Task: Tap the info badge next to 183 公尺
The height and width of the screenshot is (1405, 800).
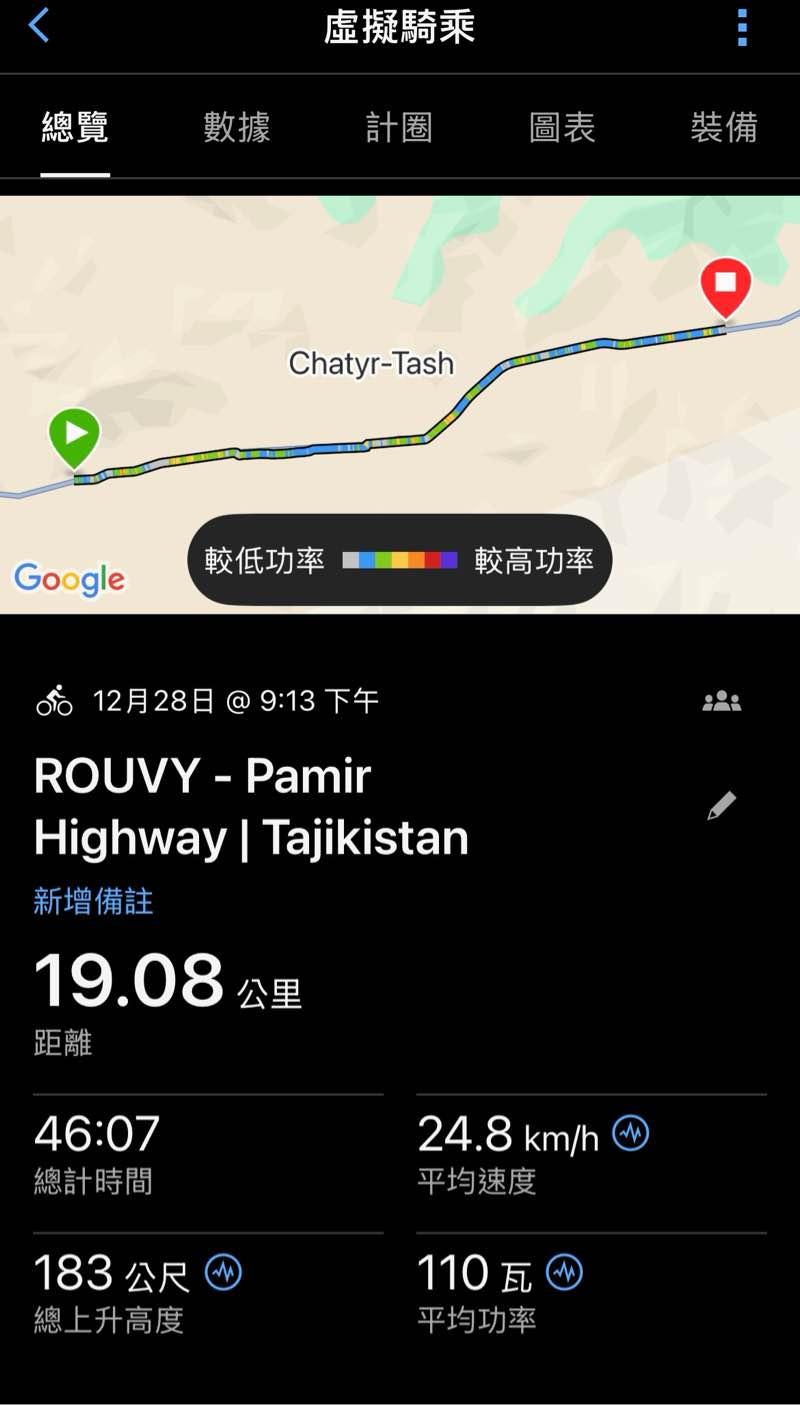Action: pyautogui.click(x=223, y=1272)
